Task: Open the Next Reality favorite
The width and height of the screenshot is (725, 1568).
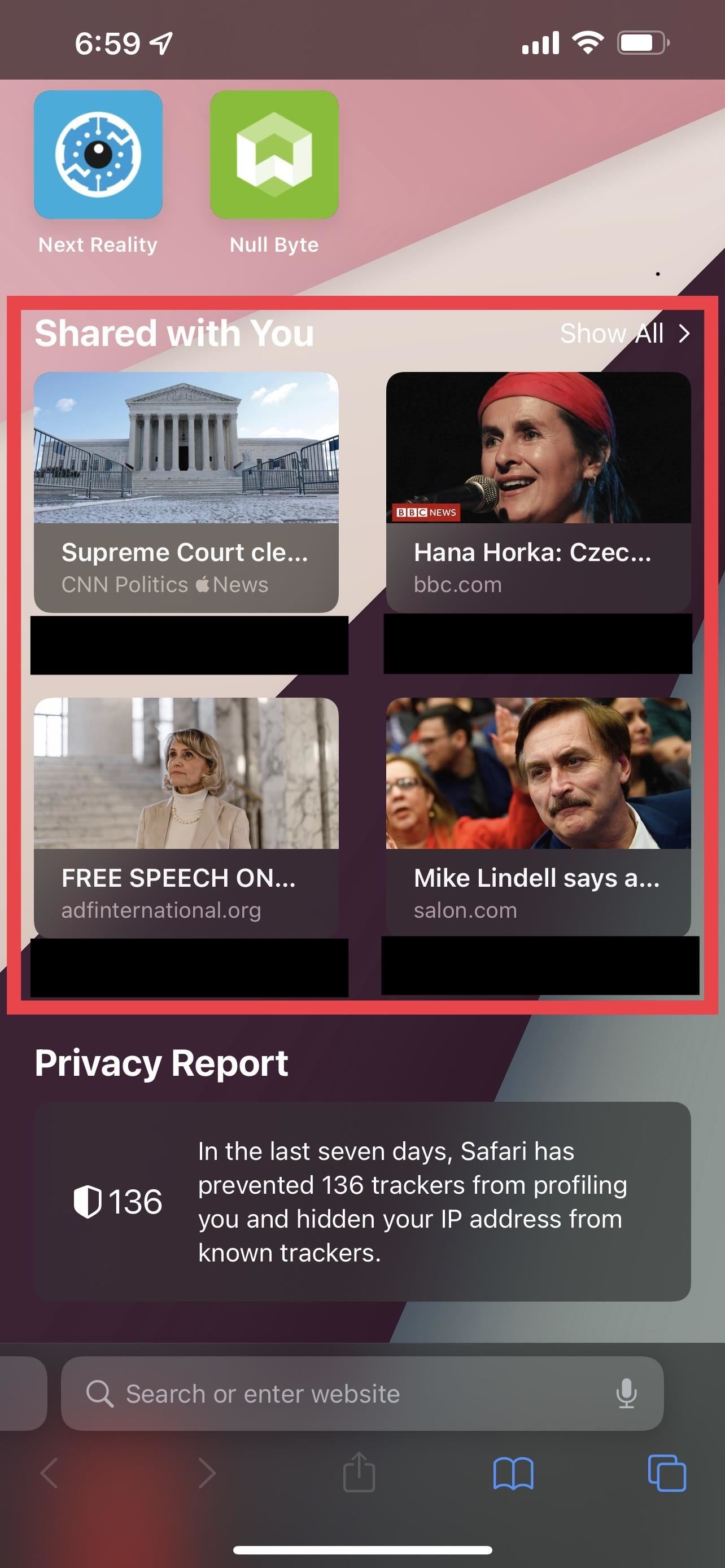Action: [98, 155]
